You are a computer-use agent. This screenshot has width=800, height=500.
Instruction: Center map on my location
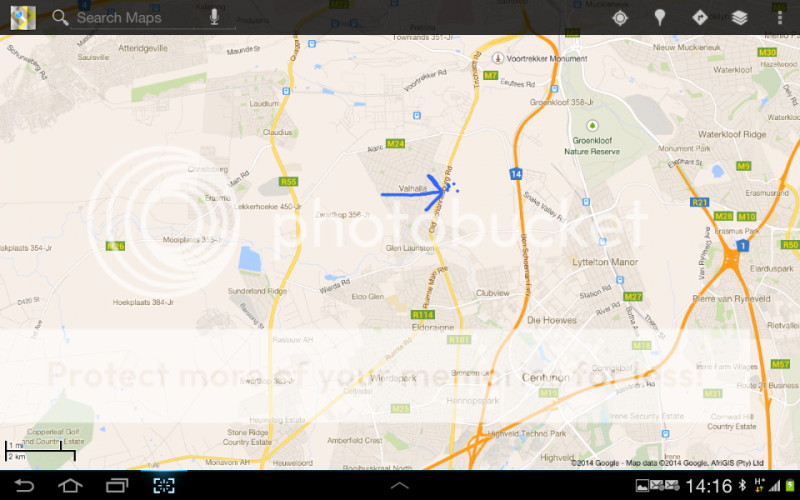(x=620, y=18)
